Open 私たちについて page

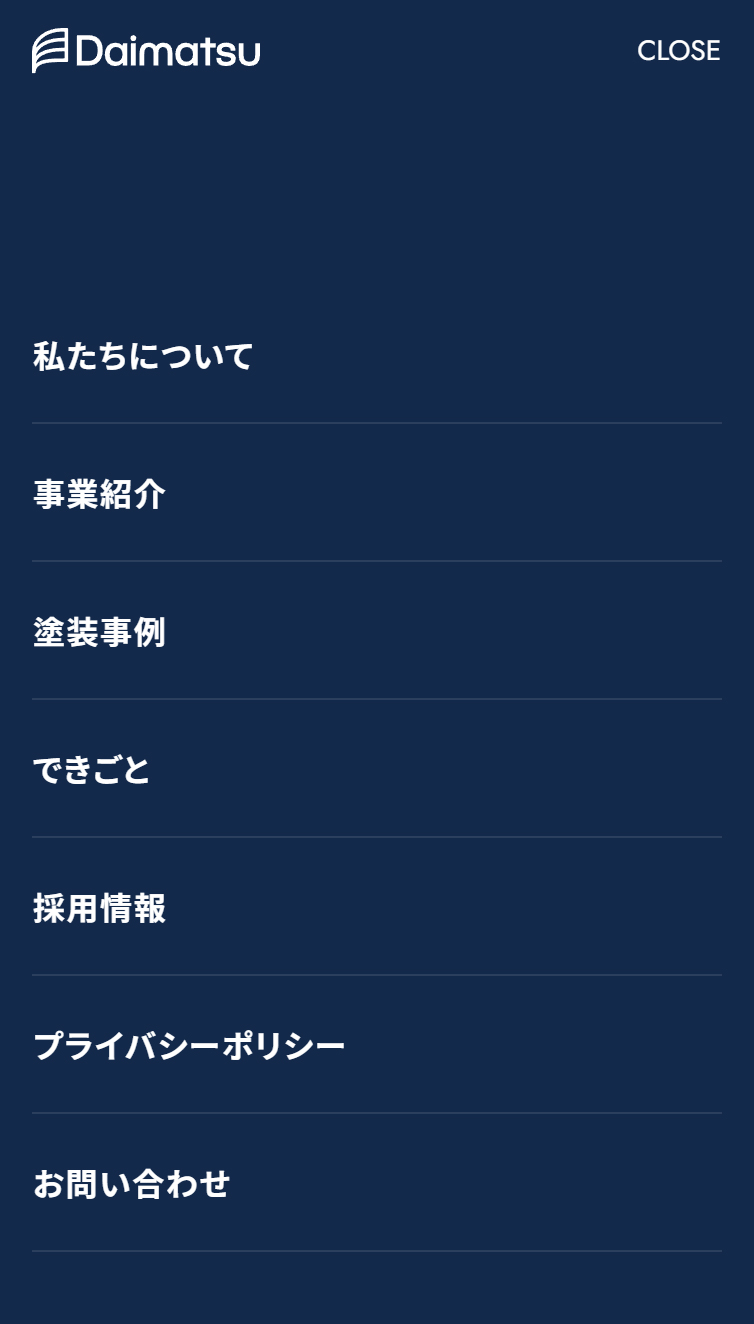point(143,356)
